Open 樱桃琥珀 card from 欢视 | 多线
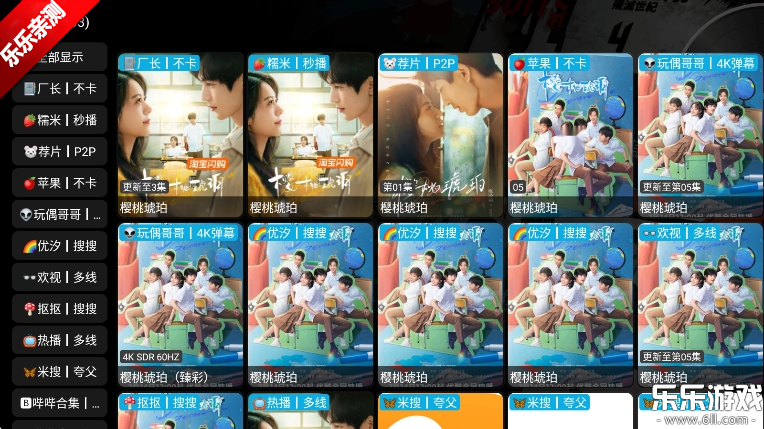Image resolution: width=764 pixels, height=429 pixels. [701, 305]
